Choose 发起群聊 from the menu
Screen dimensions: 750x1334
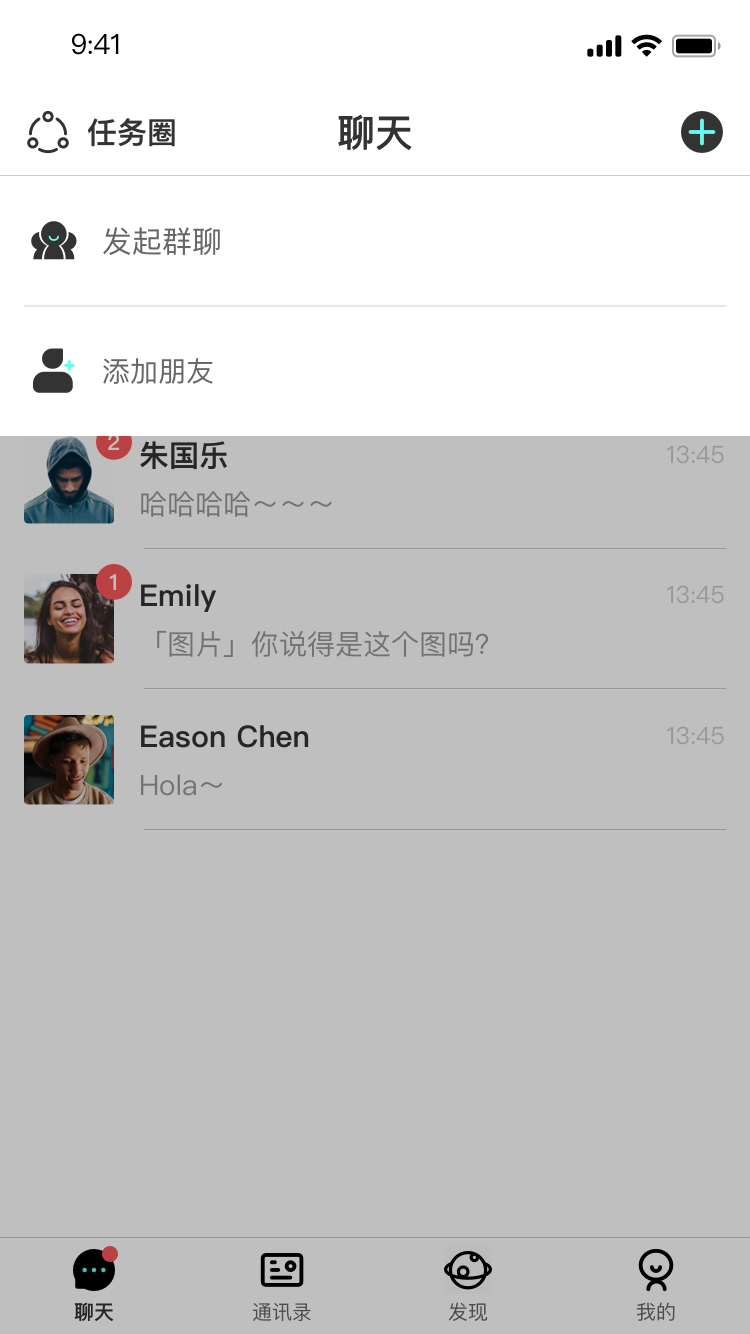pyautogui.click(x=161, y=241)
